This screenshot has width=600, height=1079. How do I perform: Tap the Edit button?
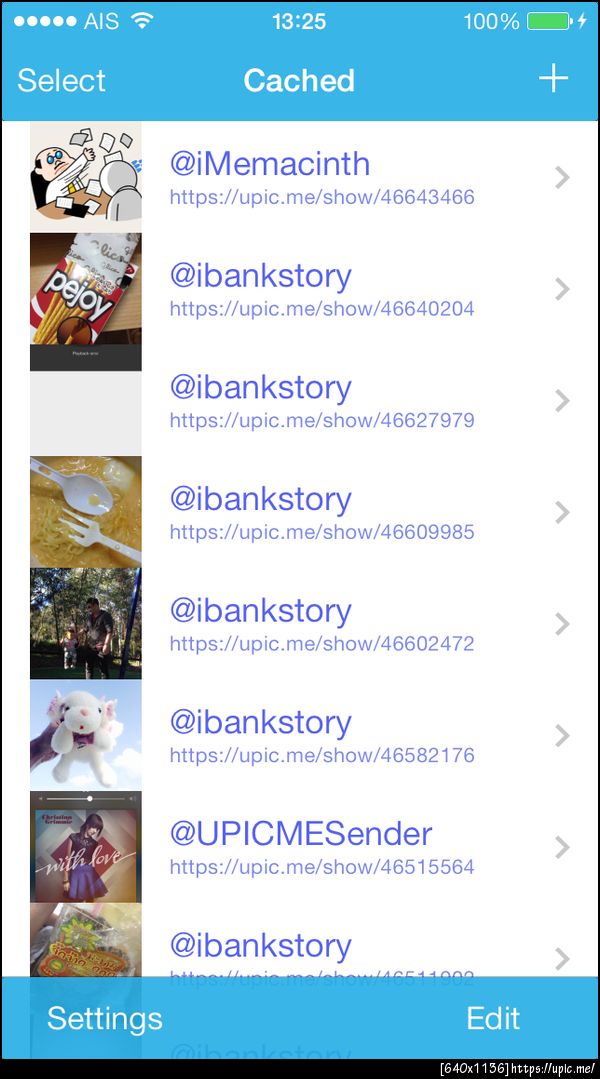click(x=493, y=1018)
